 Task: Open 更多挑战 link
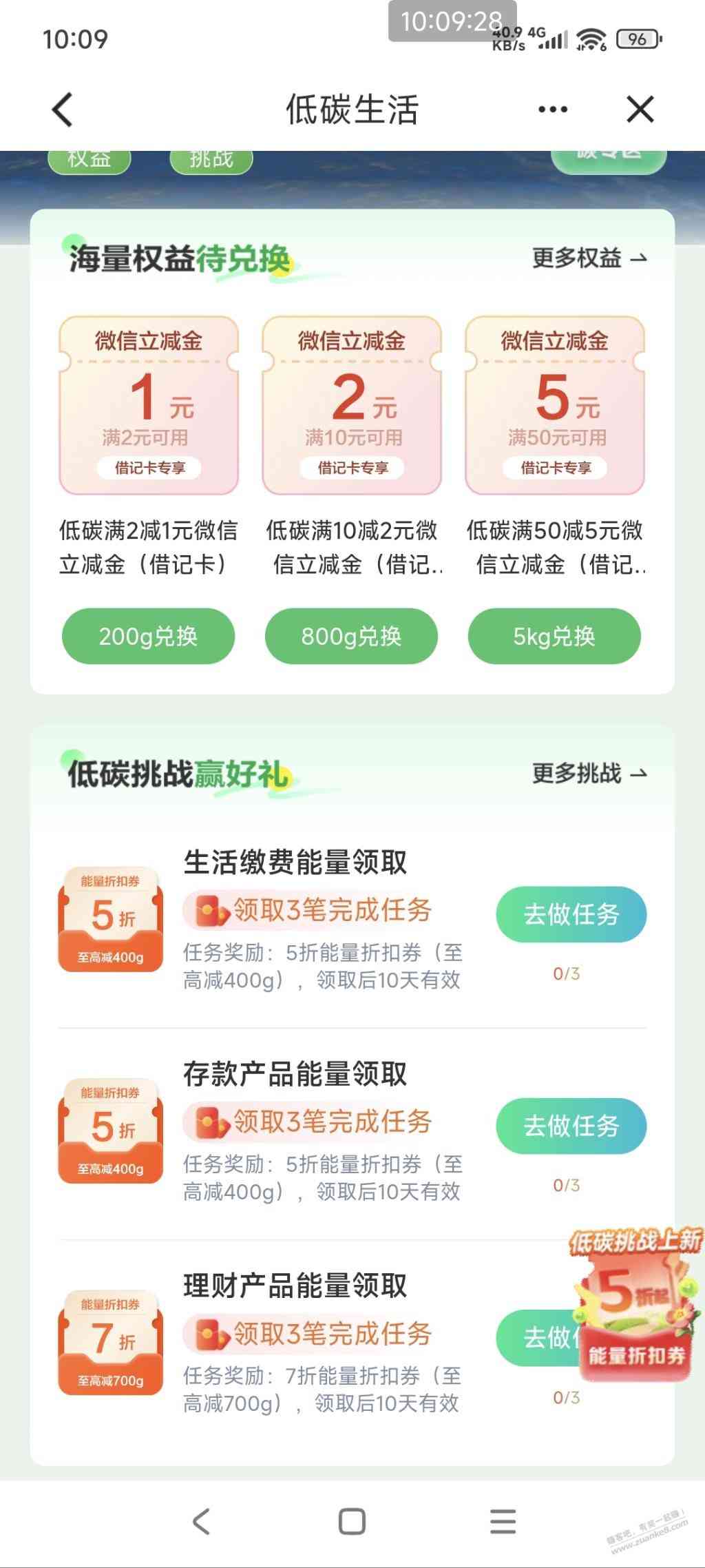pos(589,774)
